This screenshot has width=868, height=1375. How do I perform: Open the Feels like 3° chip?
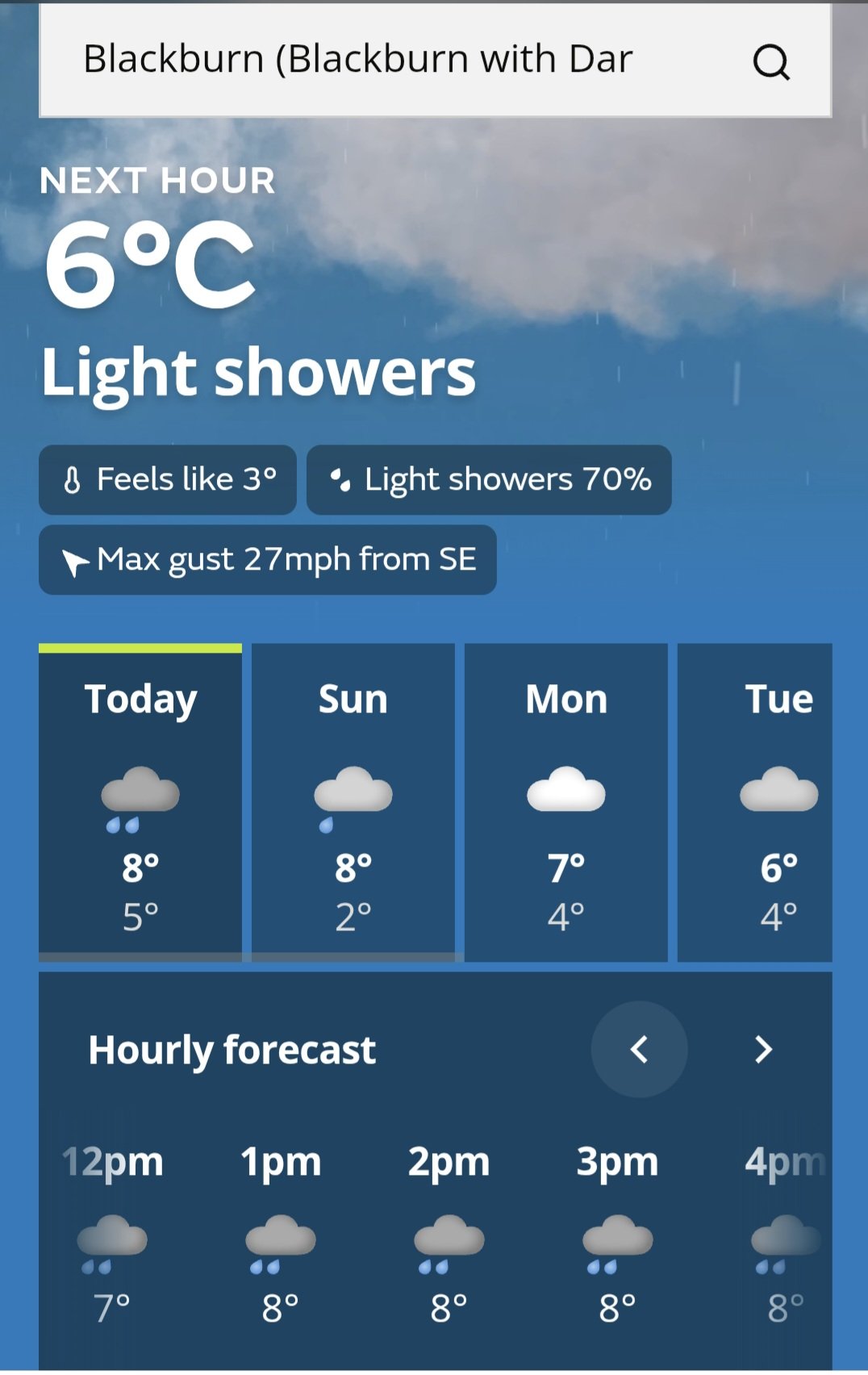click(x=168, y=479)
